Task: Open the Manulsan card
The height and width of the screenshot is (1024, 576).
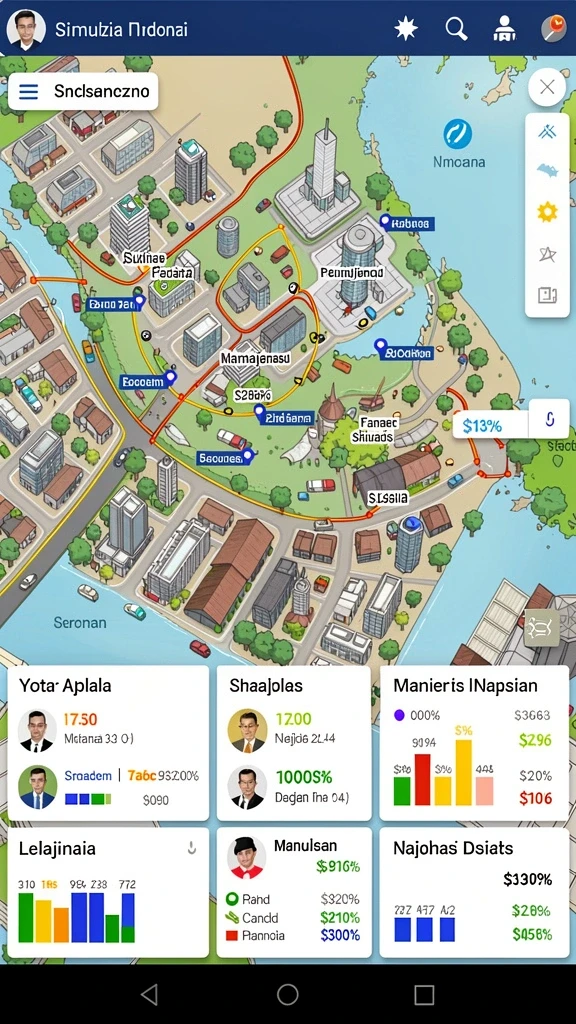Action: click(294, 893)
